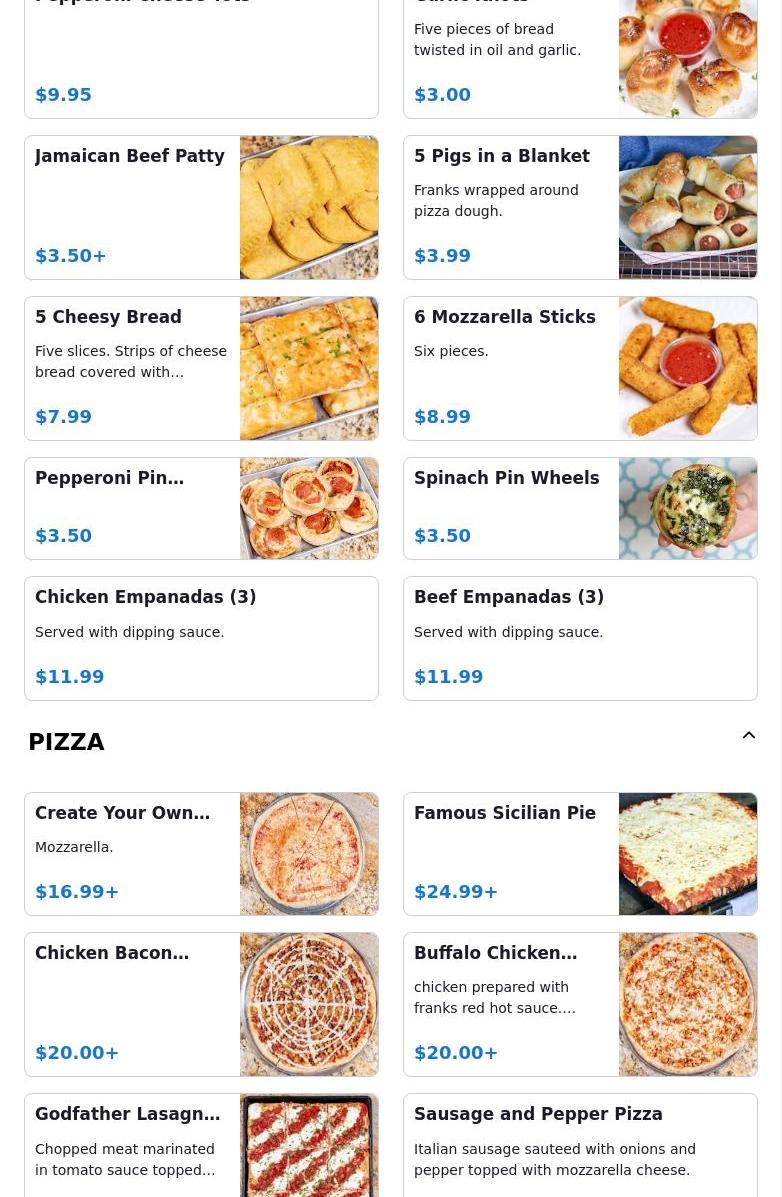The height and width of the screenshot is (1197, 782).
Task: View Famous Sicilian Pie details
Action: 580,853
